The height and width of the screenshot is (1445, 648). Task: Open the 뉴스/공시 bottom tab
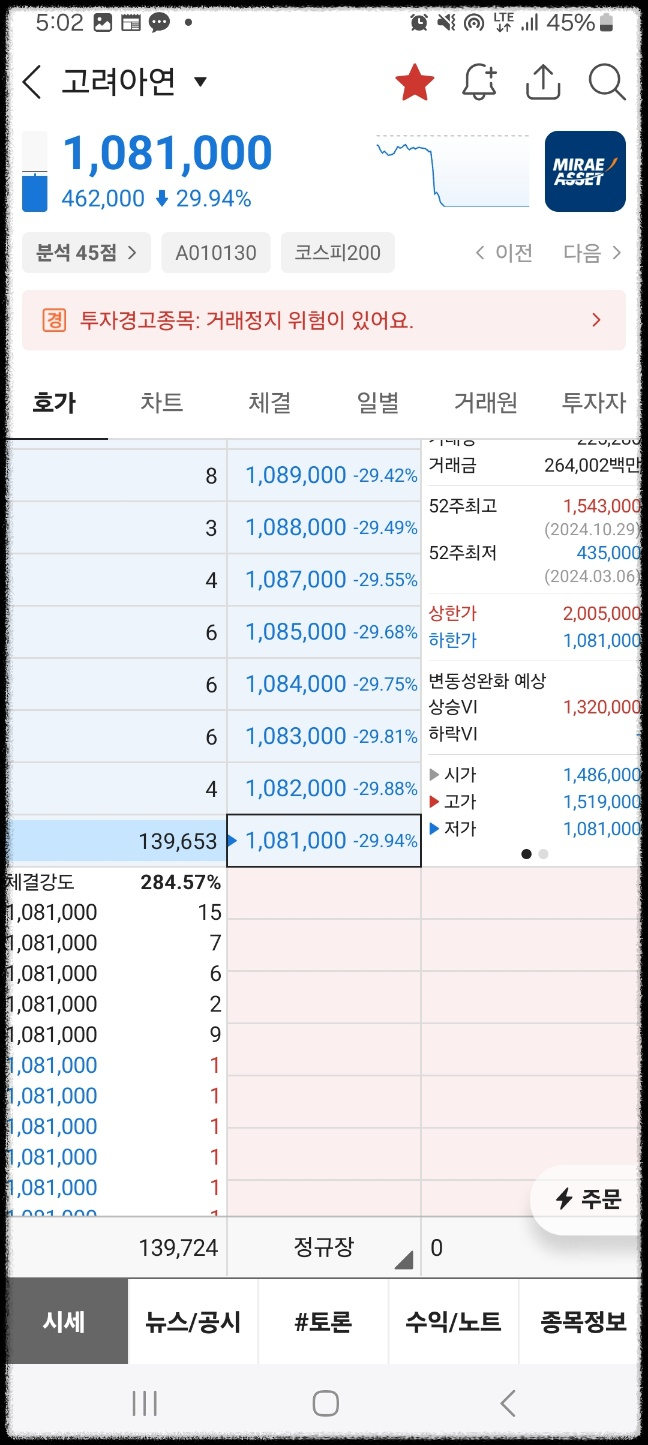193,1322
